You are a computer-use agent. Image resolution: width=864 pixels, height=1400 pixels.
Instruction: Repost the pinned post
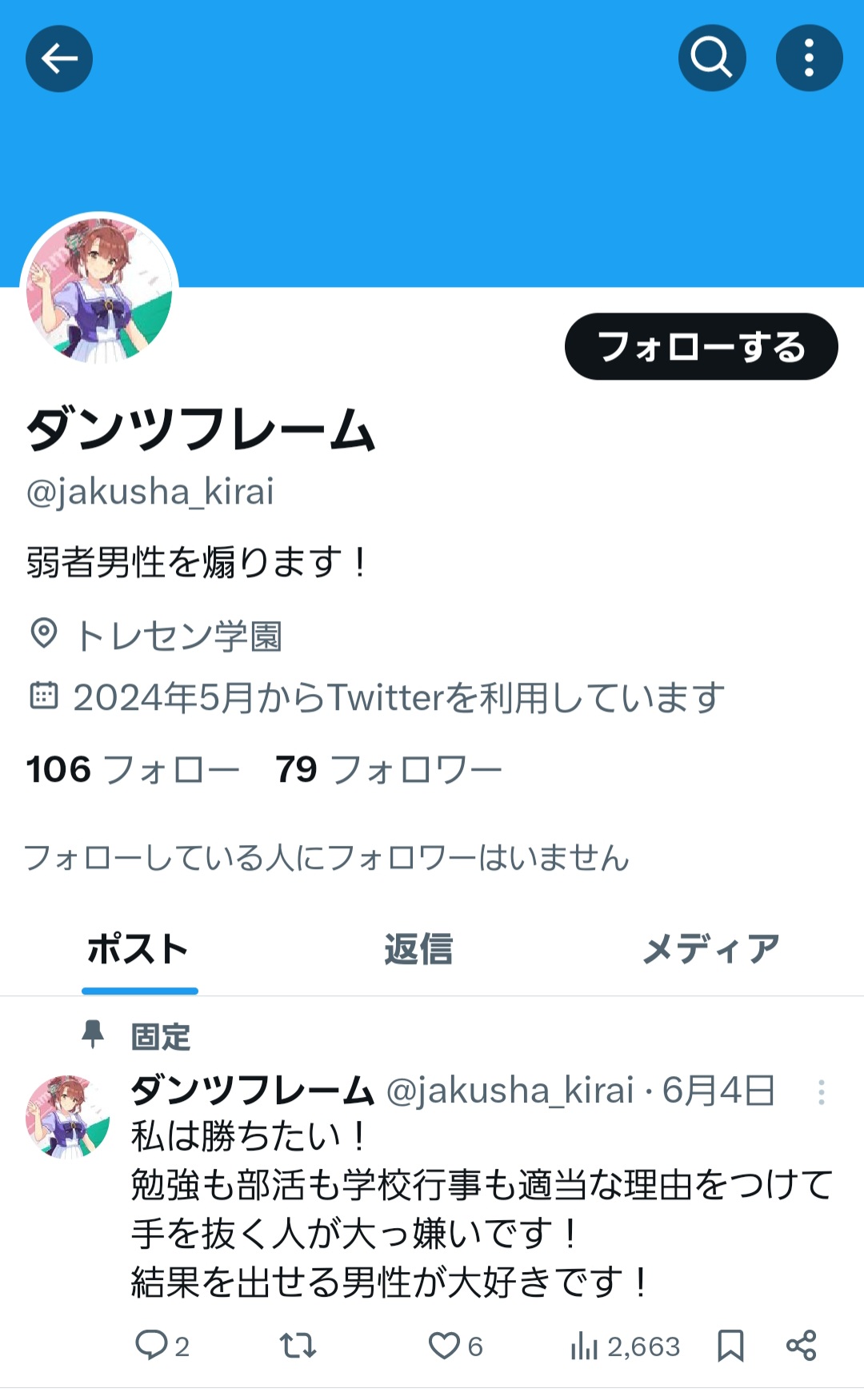click(x=298, y=1346)
